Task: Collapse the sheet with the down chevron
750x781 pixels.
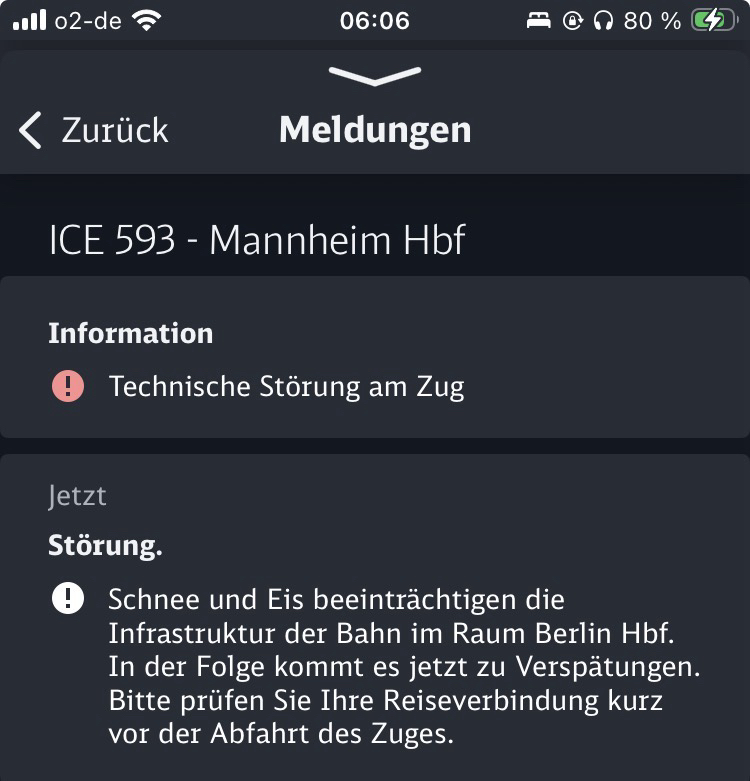Action: click(375, 76)
